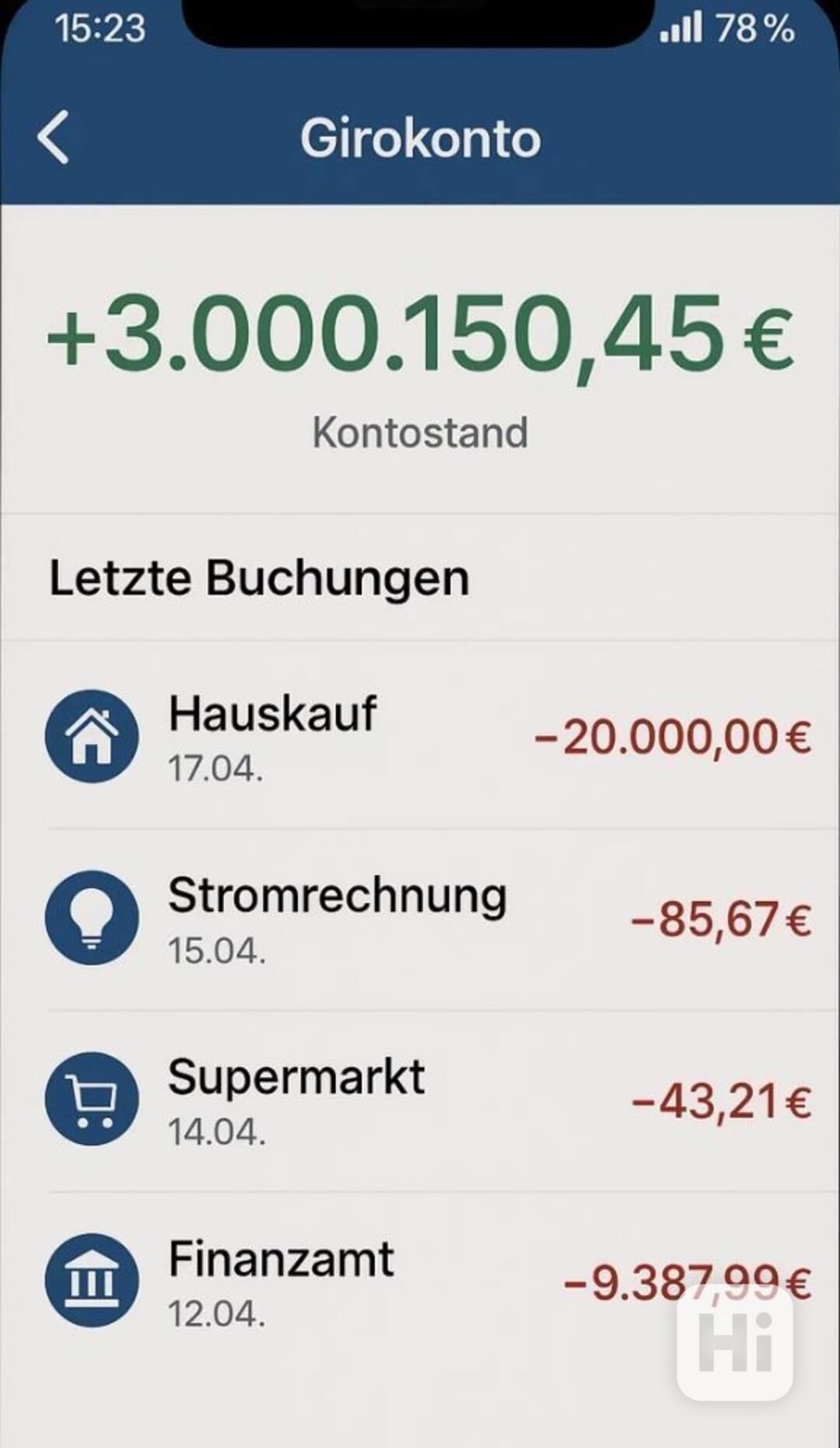Go back from the Girokonto screen
Screen dimensions: 840x1448
pyautogui.click(x=53, y=138)
